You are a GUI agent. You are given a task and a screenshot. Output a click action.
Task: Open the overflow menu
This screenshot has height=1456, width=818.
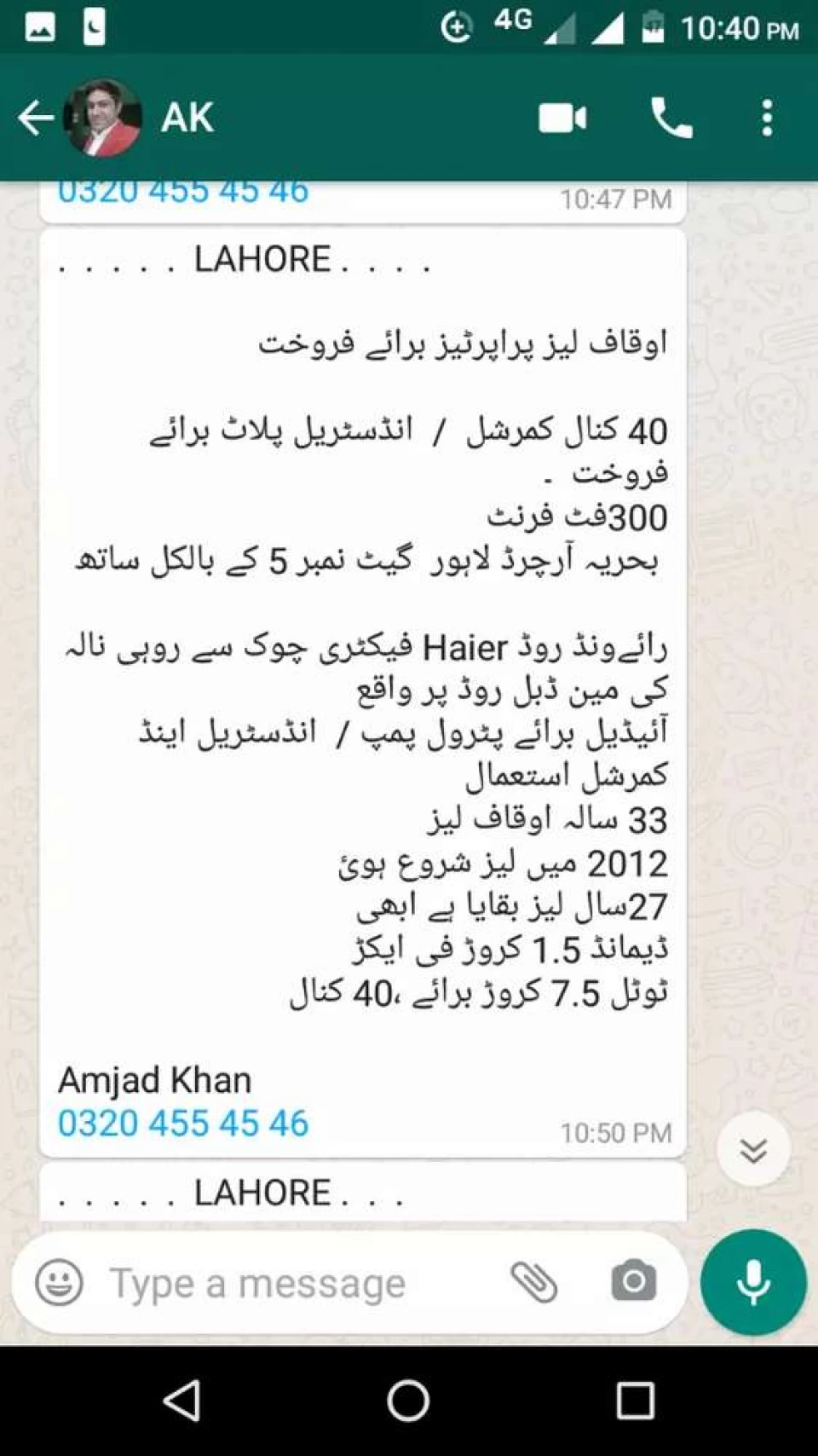pos(767,118)
